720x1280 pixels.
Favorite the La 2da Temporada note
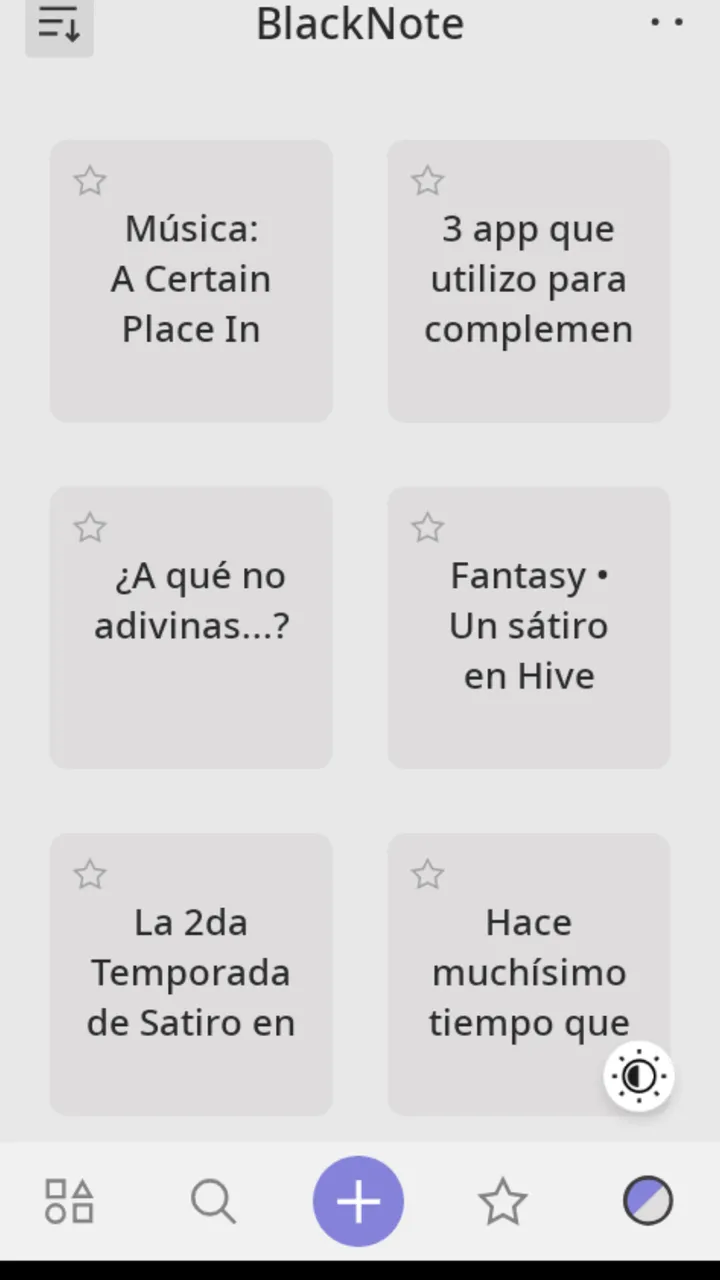click(90, 875)
